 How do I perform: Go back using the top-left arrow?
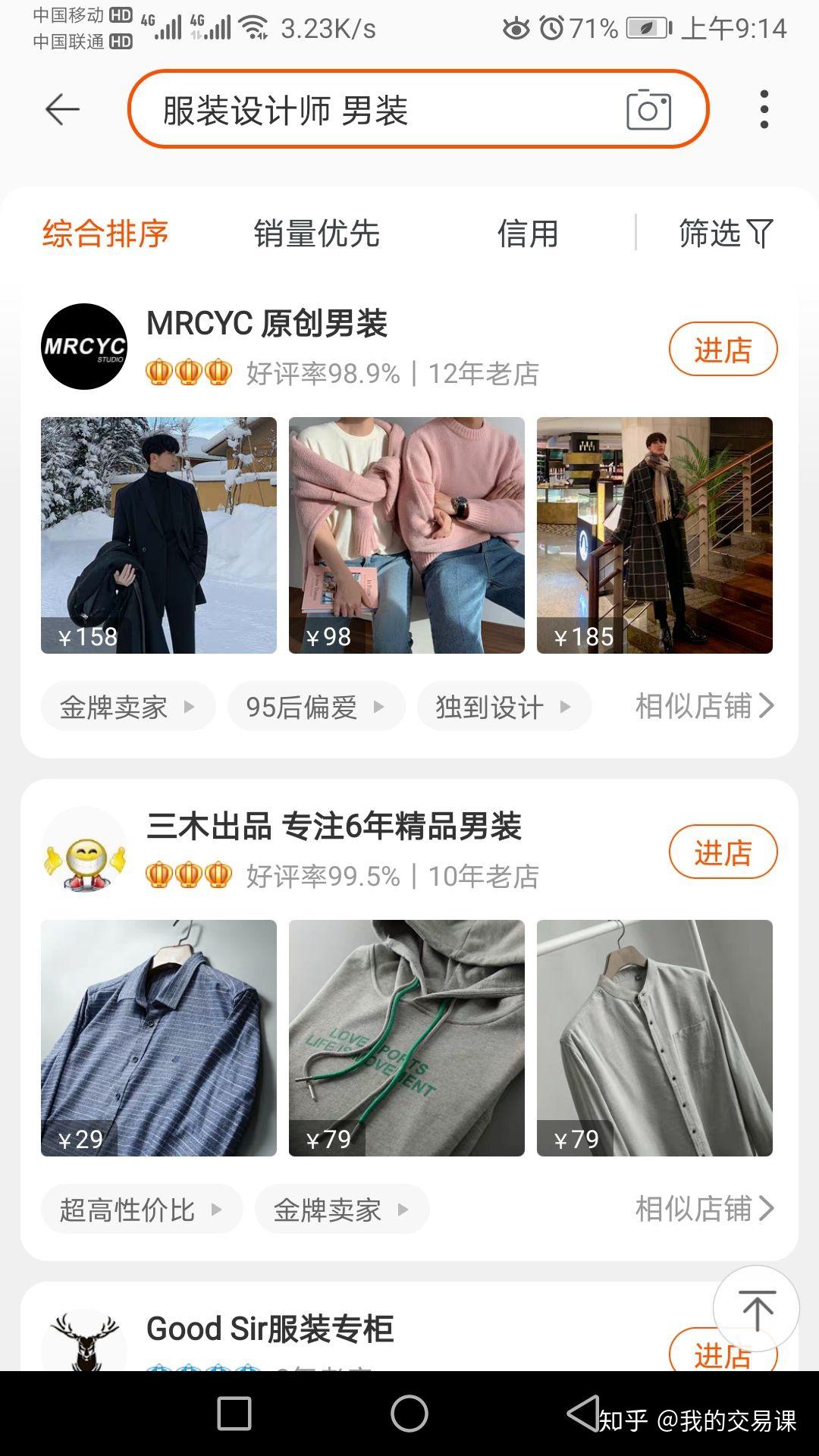pos(62,110)
